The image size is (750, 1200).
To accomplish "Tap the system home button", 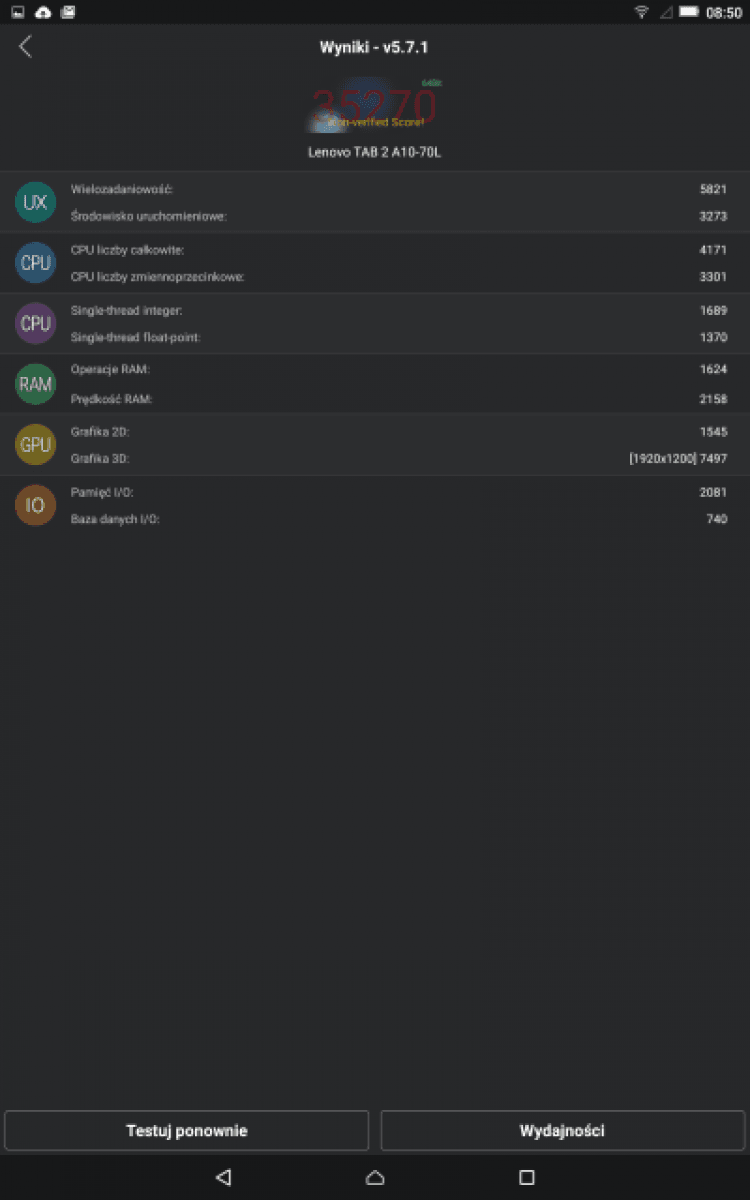I will 375,1177.
